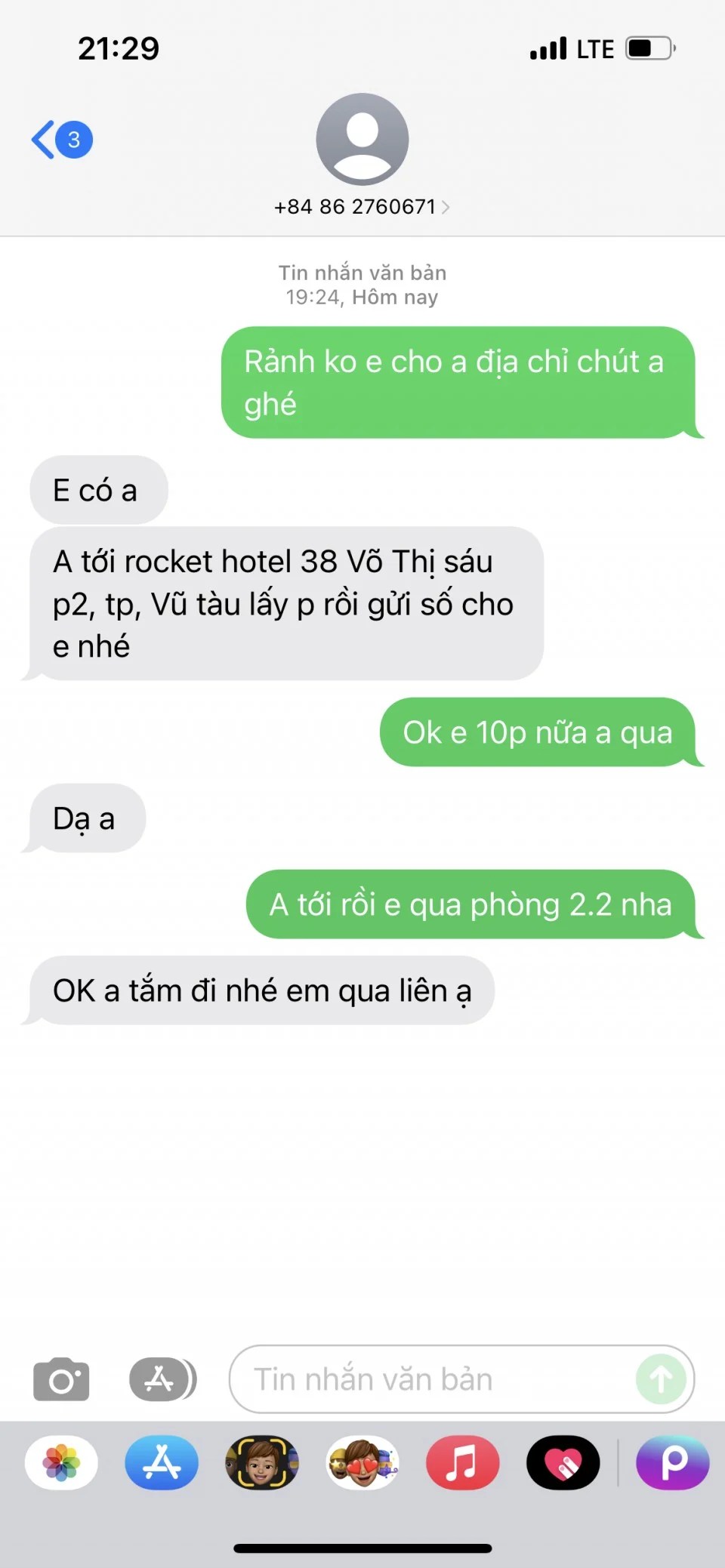Open the Music app in the app strip
This screenshot has height=1568, width=725.
tap(462, 1462)
